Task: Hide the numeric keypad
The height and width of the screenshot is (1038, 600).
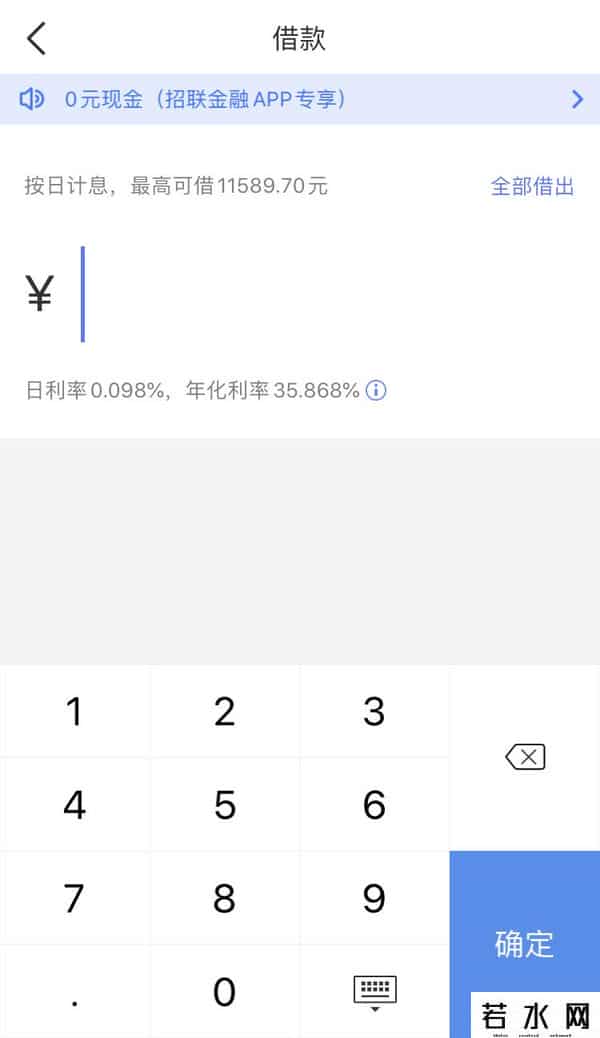Action: coord(375,991)
